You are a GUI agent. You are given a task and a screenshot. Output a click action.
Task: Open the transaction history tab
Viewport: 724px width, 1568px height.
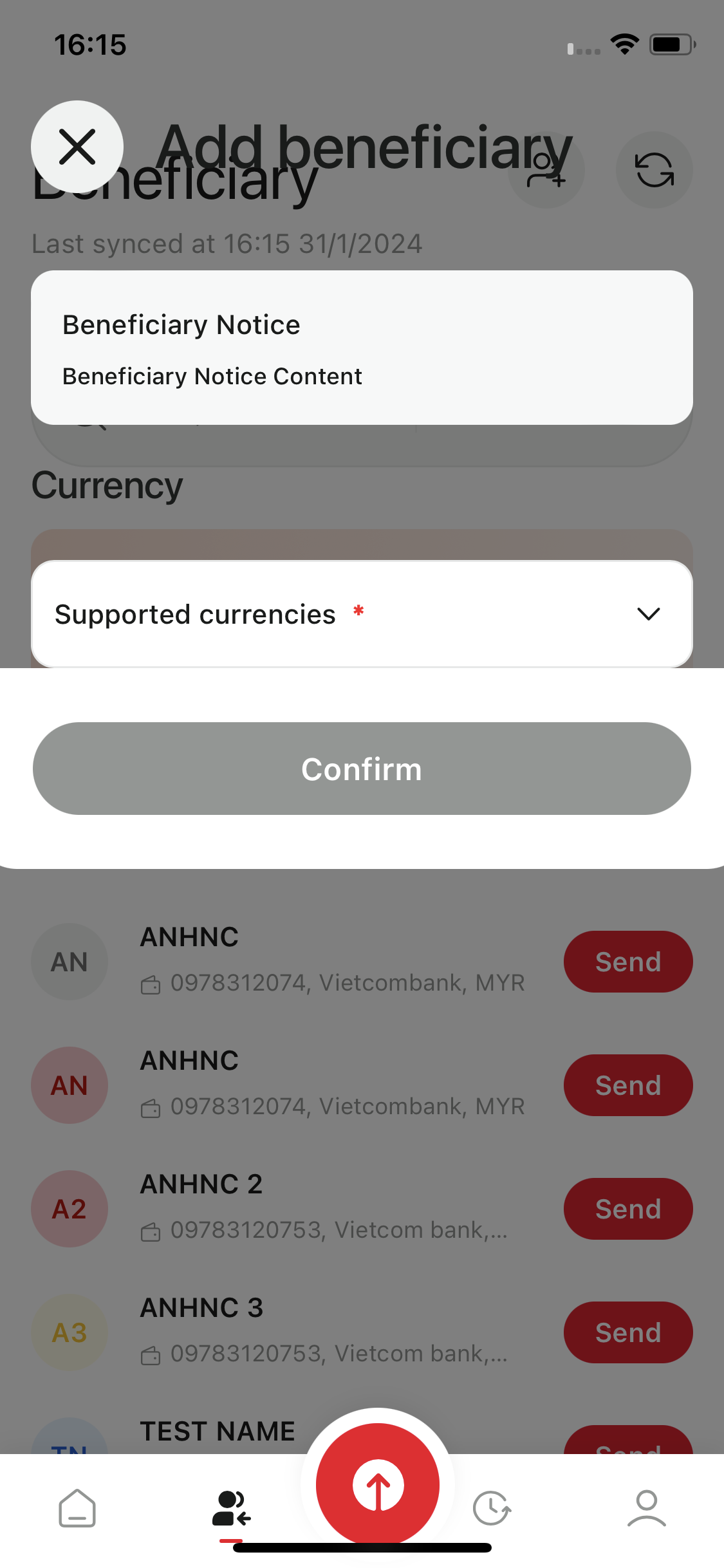tap(492, 1507)
